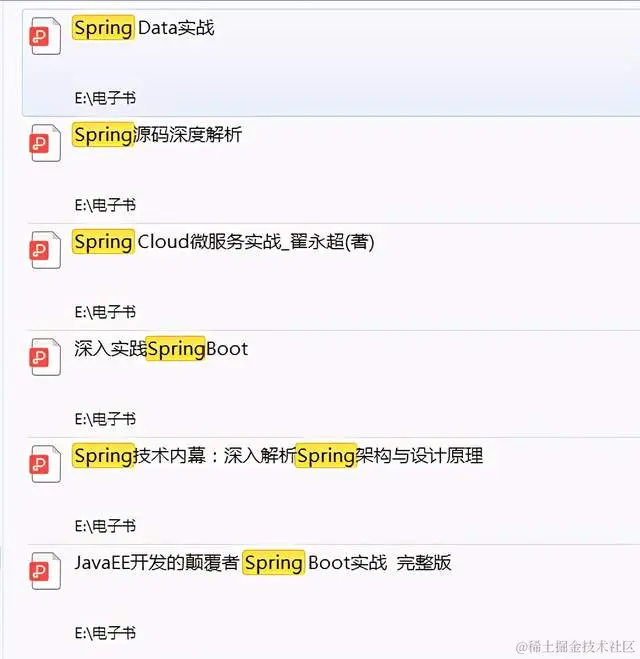Open 深入实践SpringBoot file
640x659 pixels.
pos(160,349)
